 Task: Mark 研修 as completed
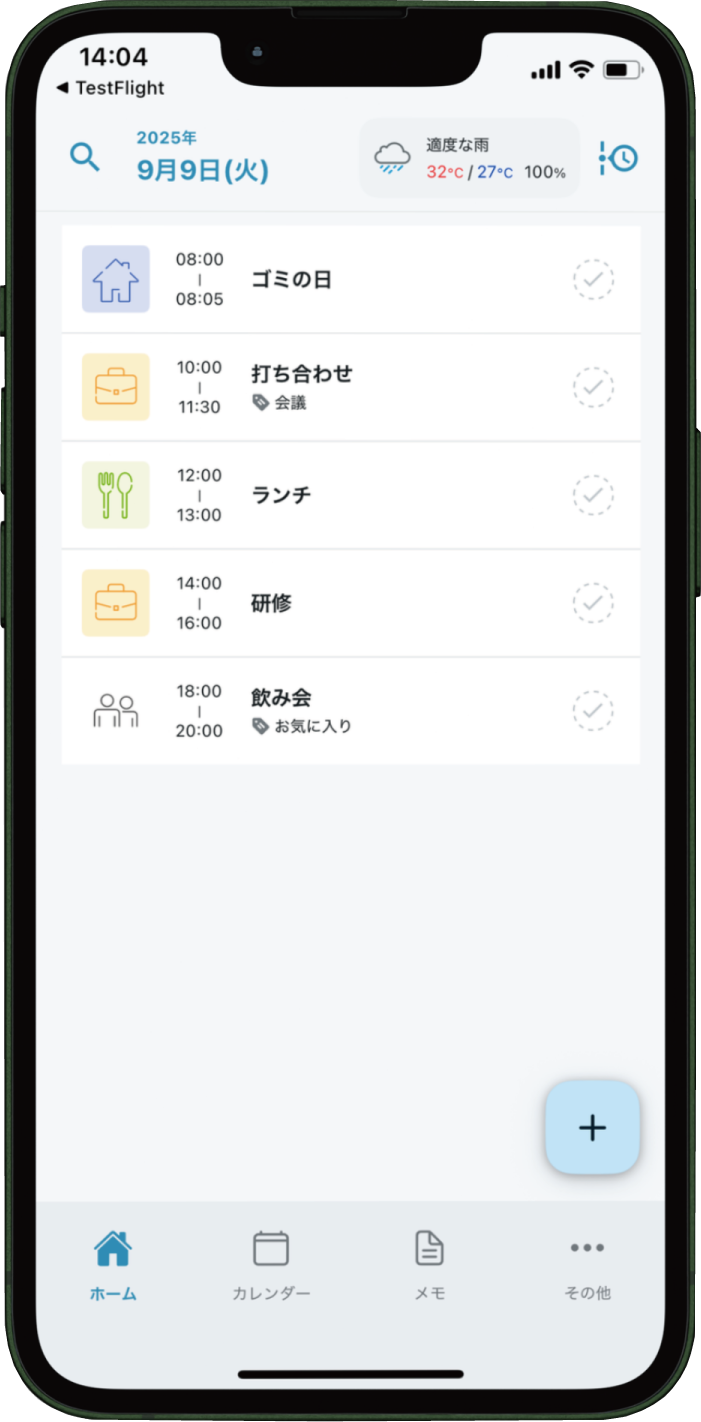[x=593, y=603]
